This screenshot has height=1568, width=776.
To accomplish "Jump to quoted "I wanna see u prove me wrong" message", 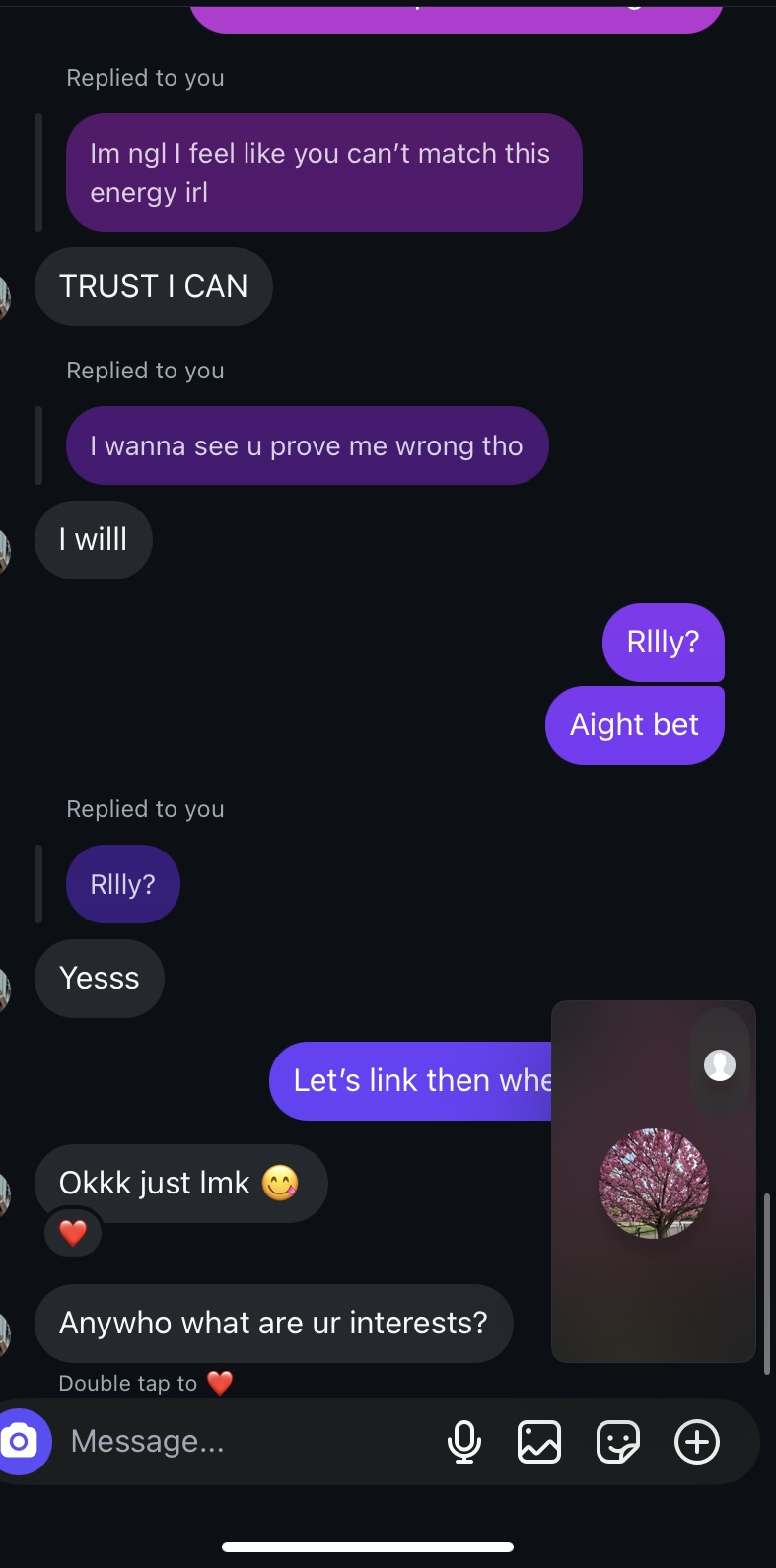I will 307,445.
